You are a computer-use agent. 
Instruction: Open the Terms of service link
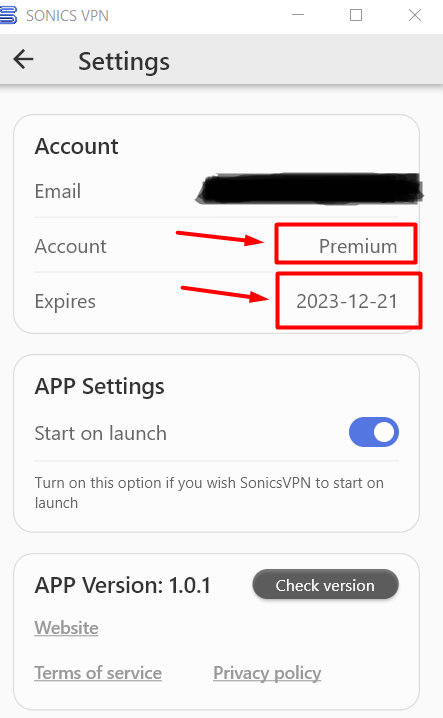98,673
